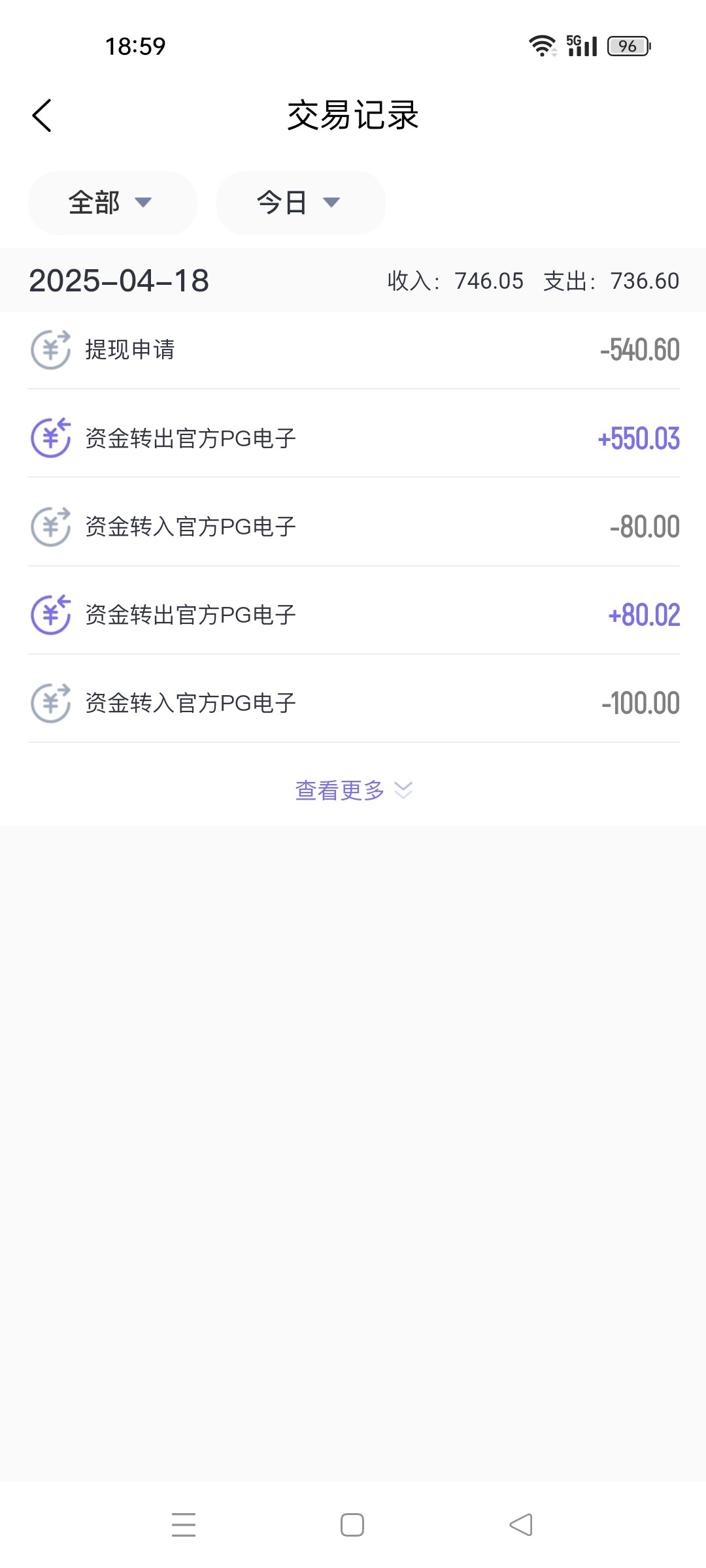Open the 全部 type filter dropdown
The width and height of the screenshot is (706, 1568).
tap(112, 203)
